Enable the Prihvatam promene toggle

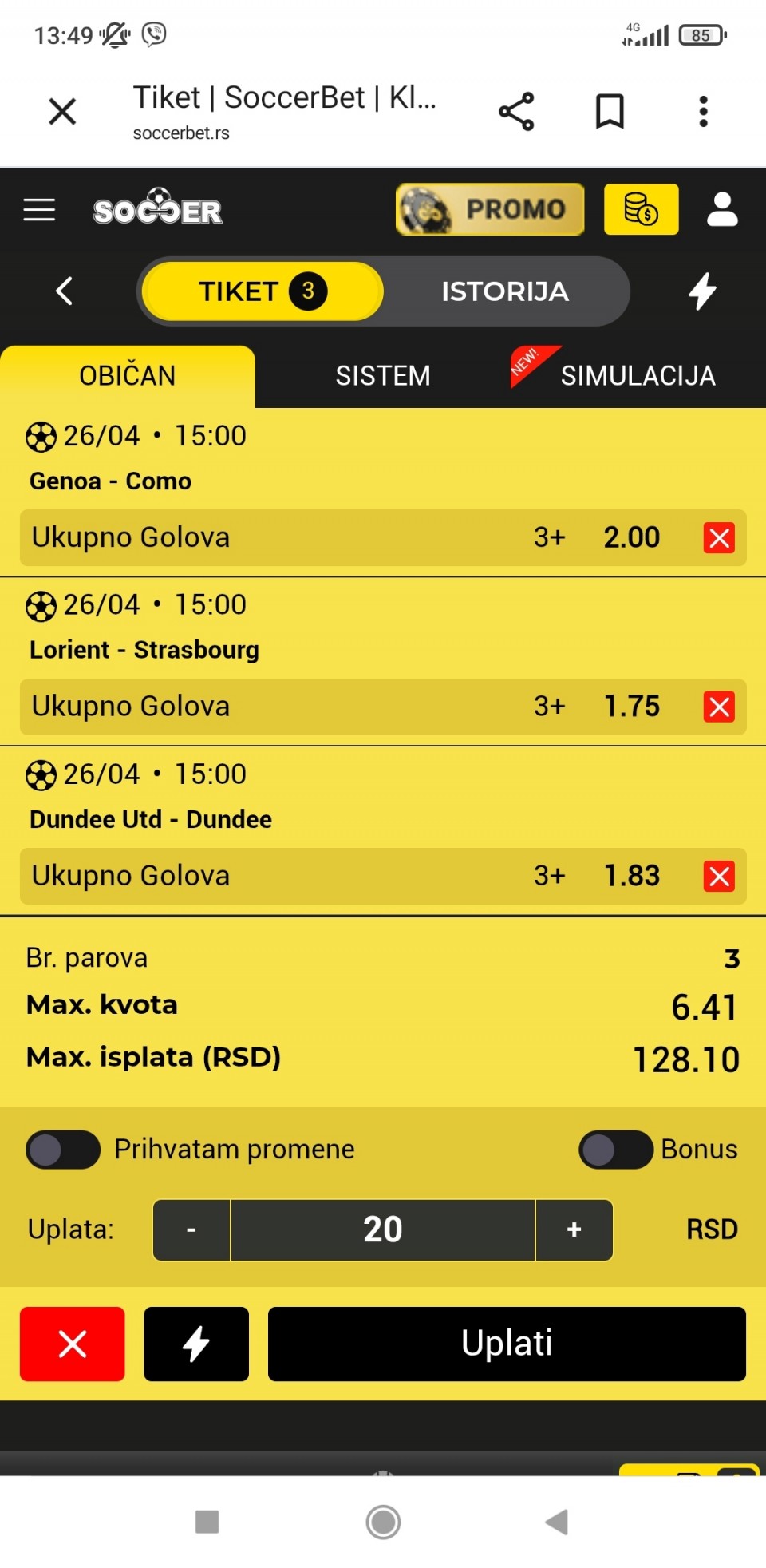(x=63, y=1150)
